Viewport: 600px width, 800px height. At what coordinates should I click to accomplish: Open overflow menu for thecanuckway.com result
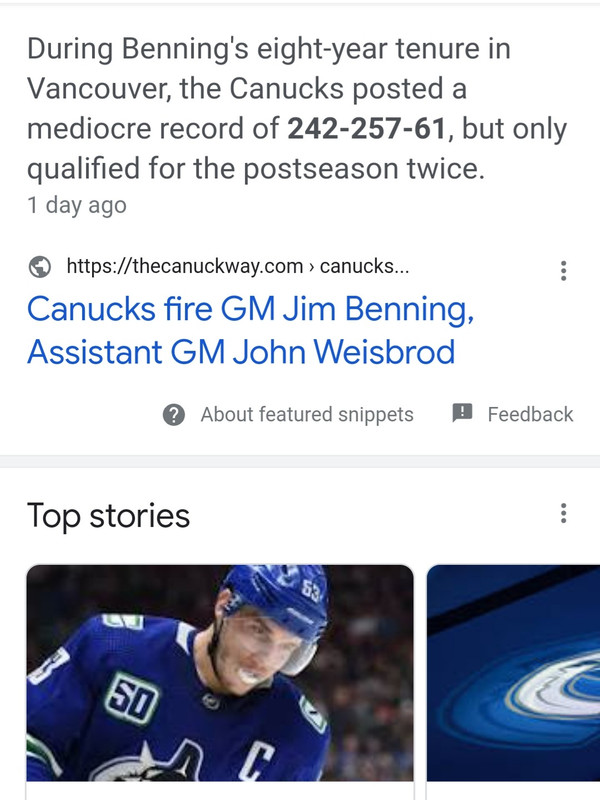[x=564, y=270]
